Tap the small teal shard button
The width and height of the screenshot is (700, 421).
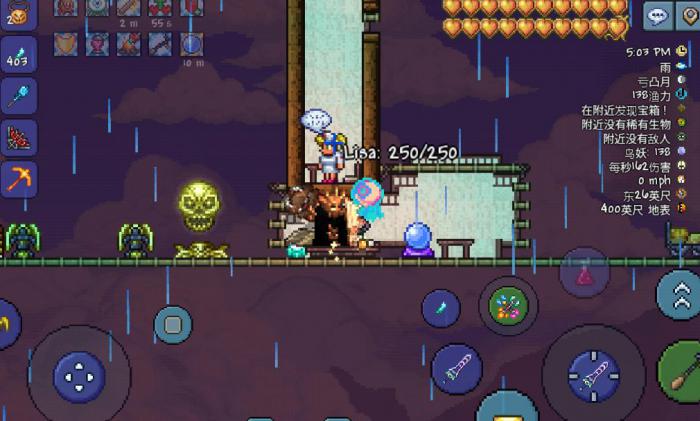pos(441,307)
